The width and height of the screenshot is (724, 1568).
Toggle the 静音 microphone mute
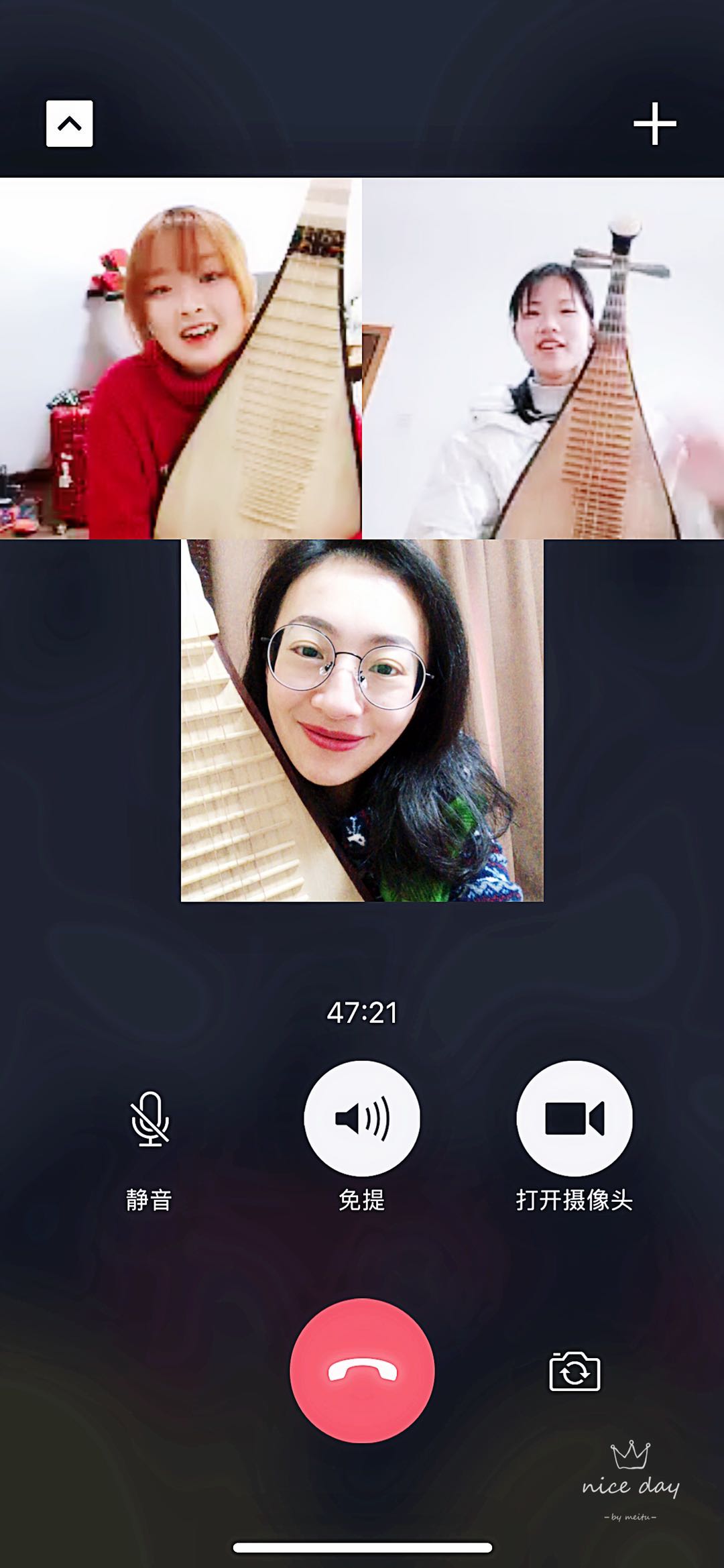click(x=149, y=1119)
